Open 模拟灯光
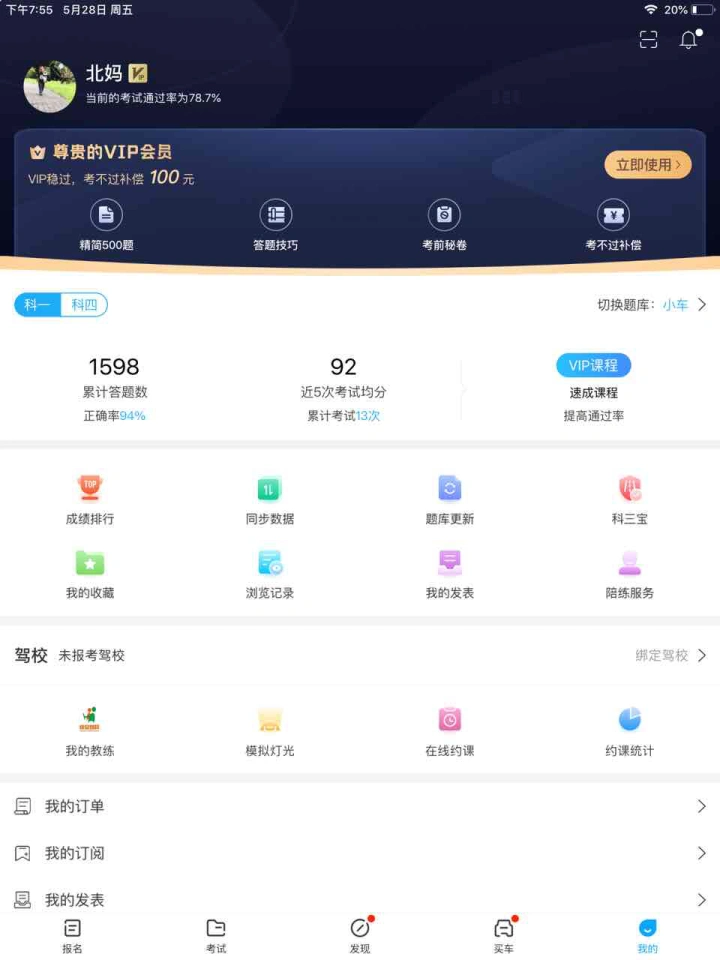Image resolution: width=720 pixels, height=960 pixels. pyautogui.click(x=270, y=730)
